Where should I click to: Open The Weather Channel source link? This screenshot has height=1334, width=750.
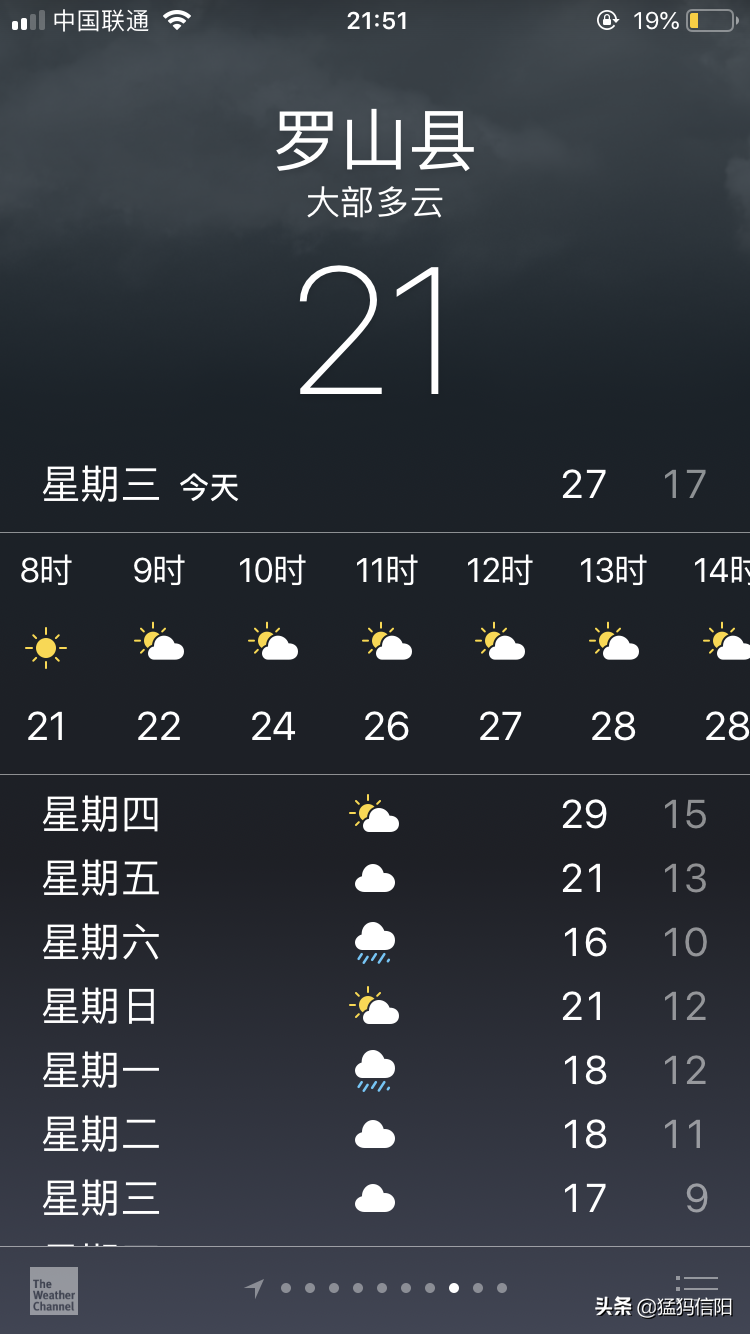[54, 1290]
